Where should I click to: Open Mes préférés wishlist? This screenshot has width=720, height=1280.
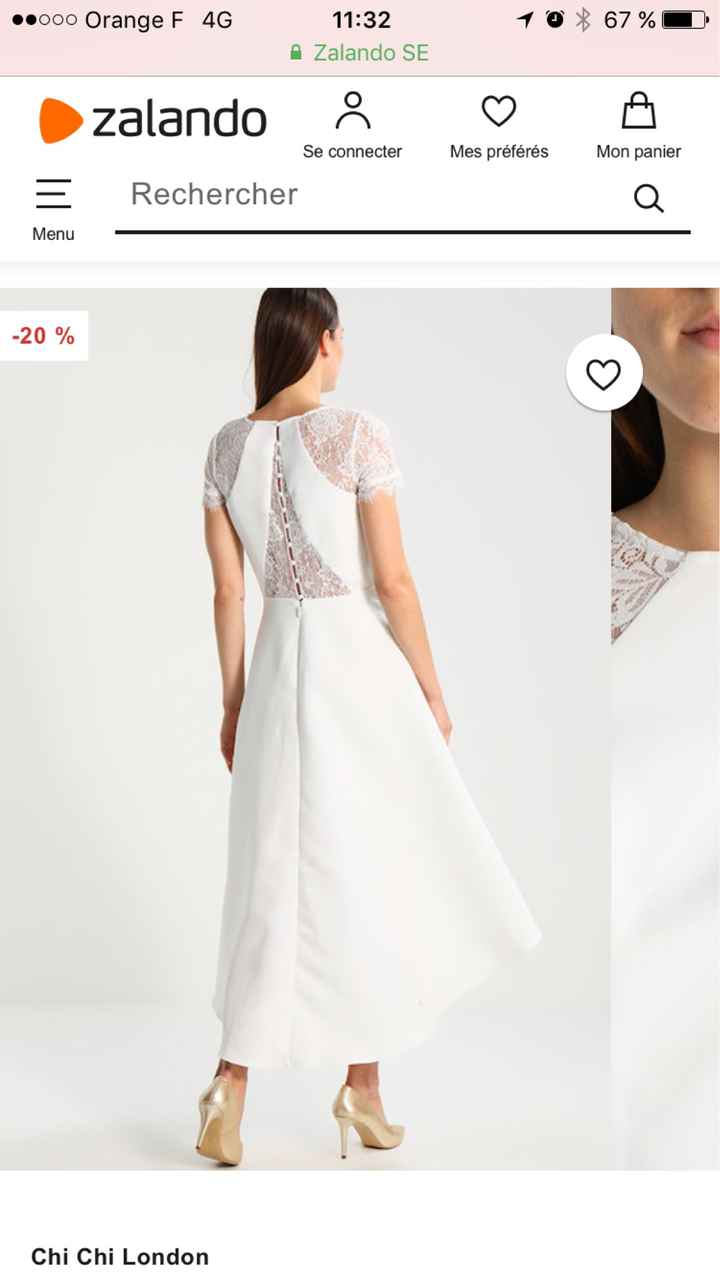click(499, 126)
